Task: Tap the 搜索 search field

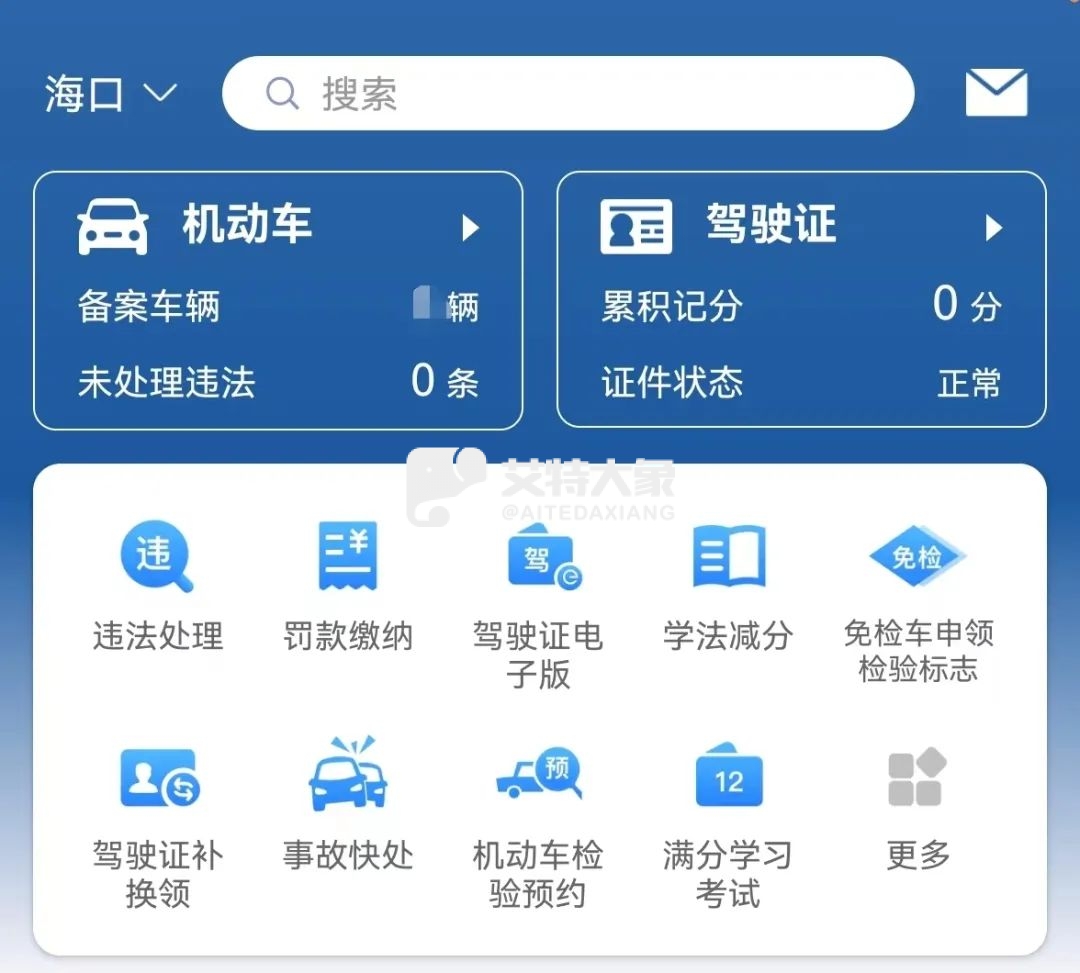Action: (568, 94)
